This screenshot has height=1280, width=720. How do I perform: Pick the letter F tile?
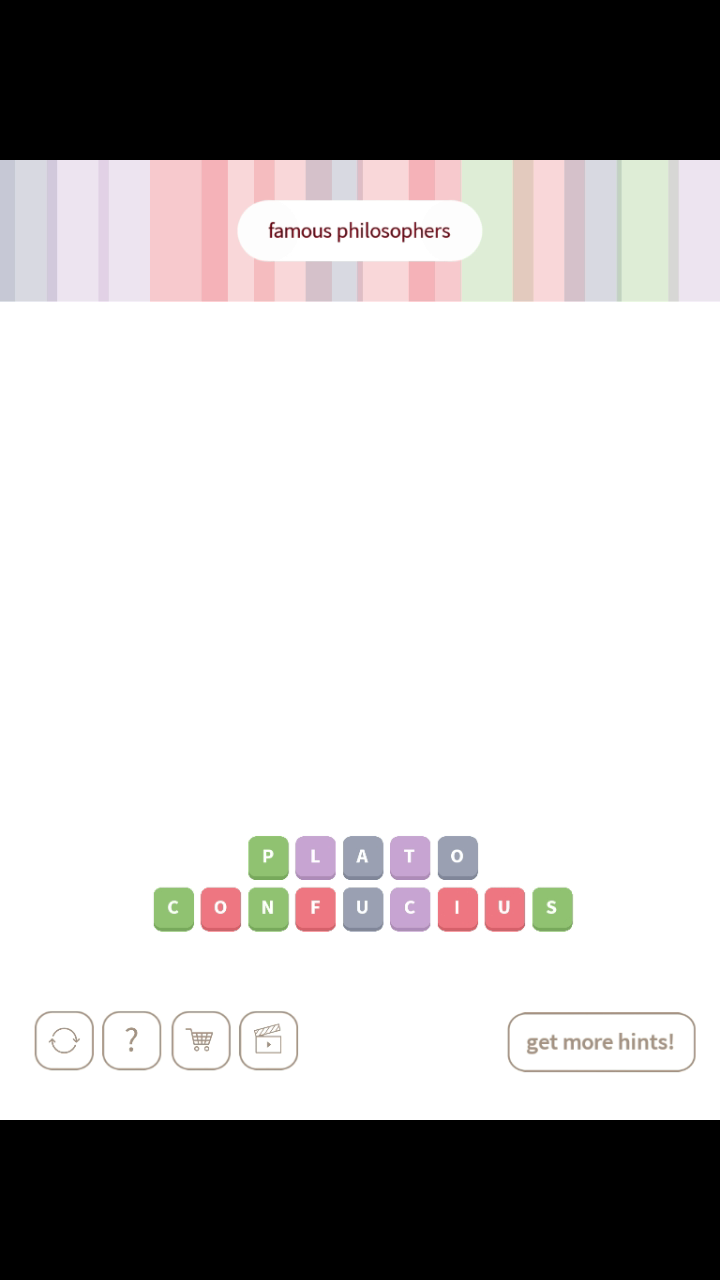(x=315, y=908)
